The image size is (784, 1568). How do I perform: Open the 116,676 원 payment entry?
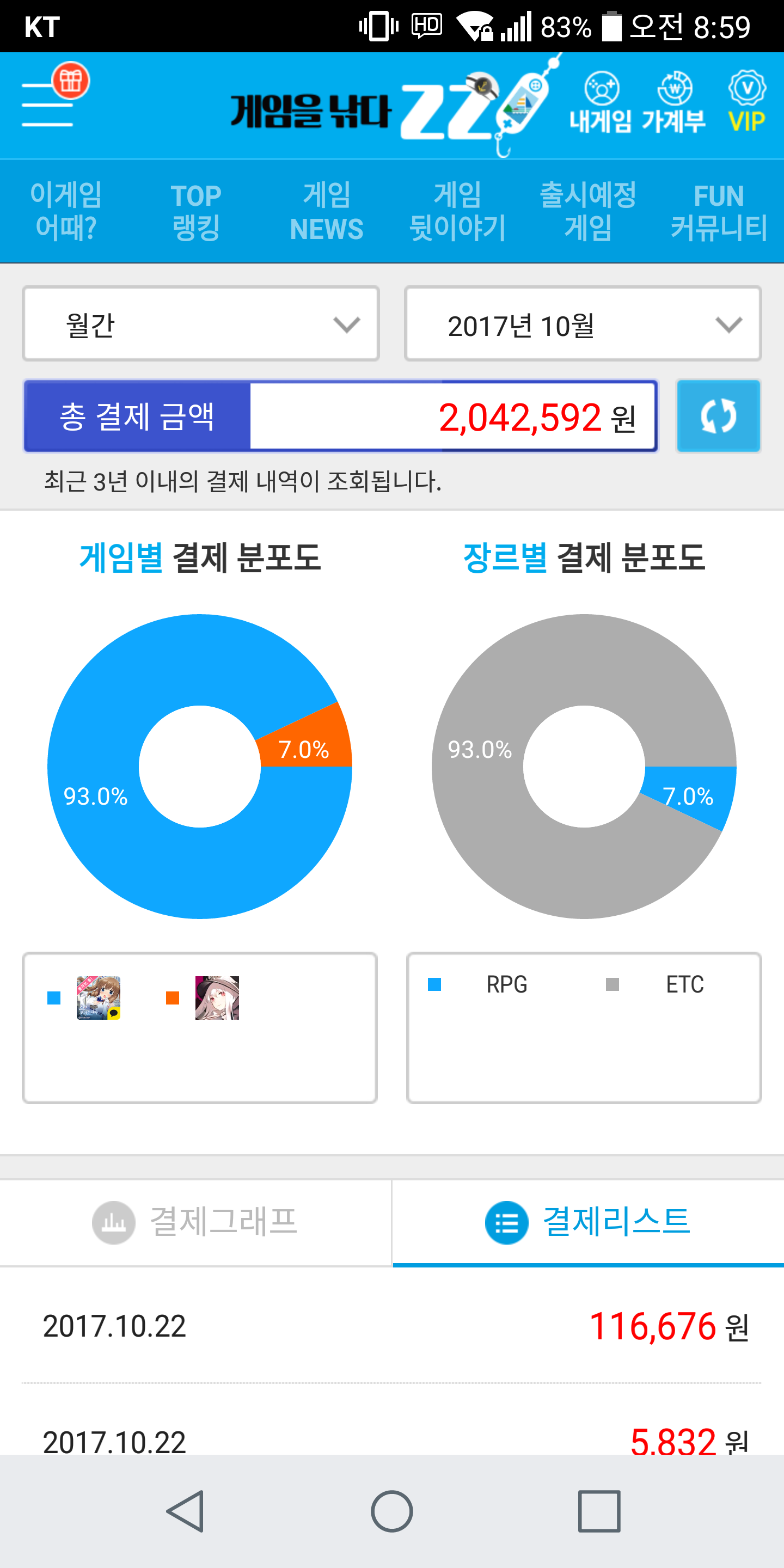[392, 1326]
